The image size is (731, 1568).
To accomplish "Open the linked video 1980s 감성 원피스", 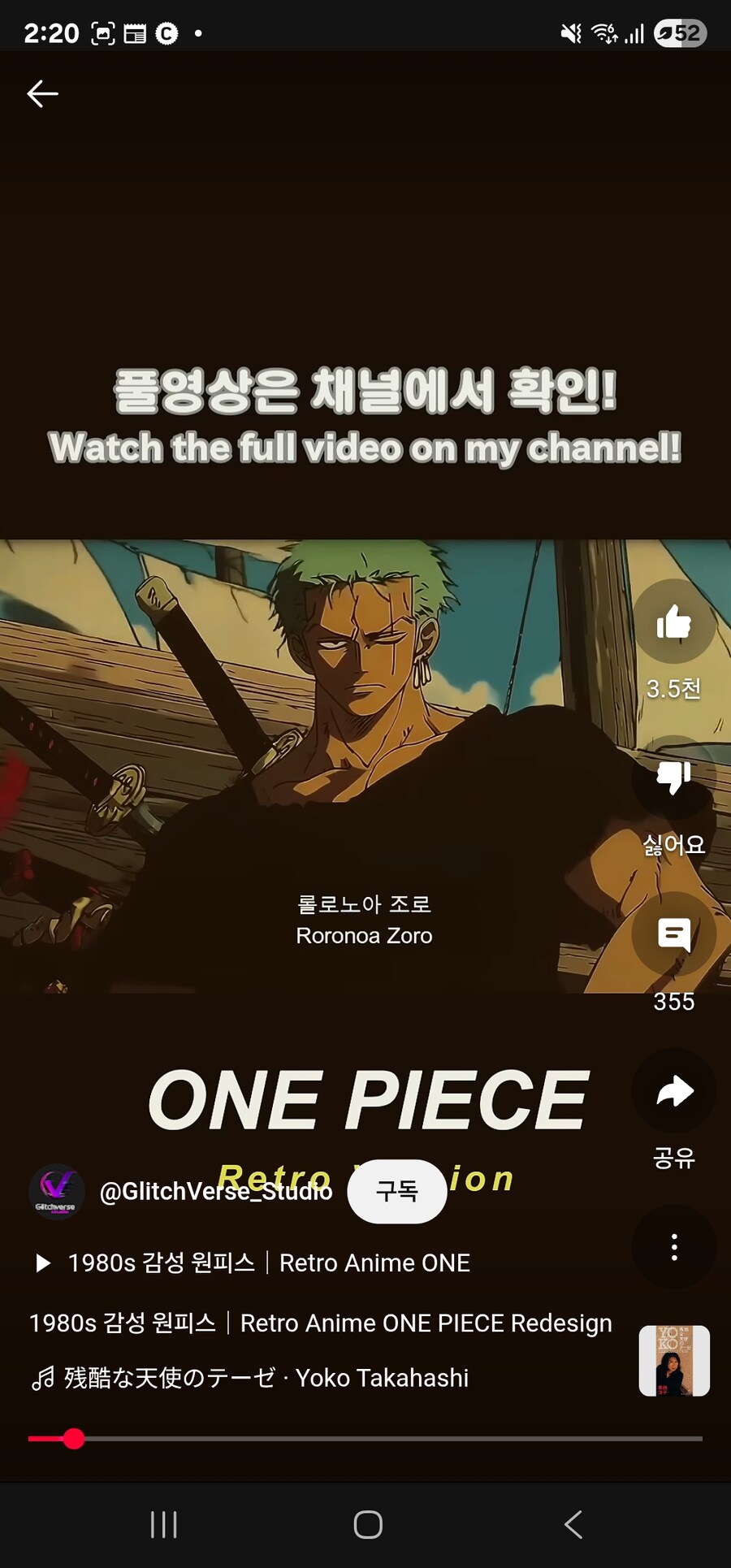I will click(x=253, y=1263).
